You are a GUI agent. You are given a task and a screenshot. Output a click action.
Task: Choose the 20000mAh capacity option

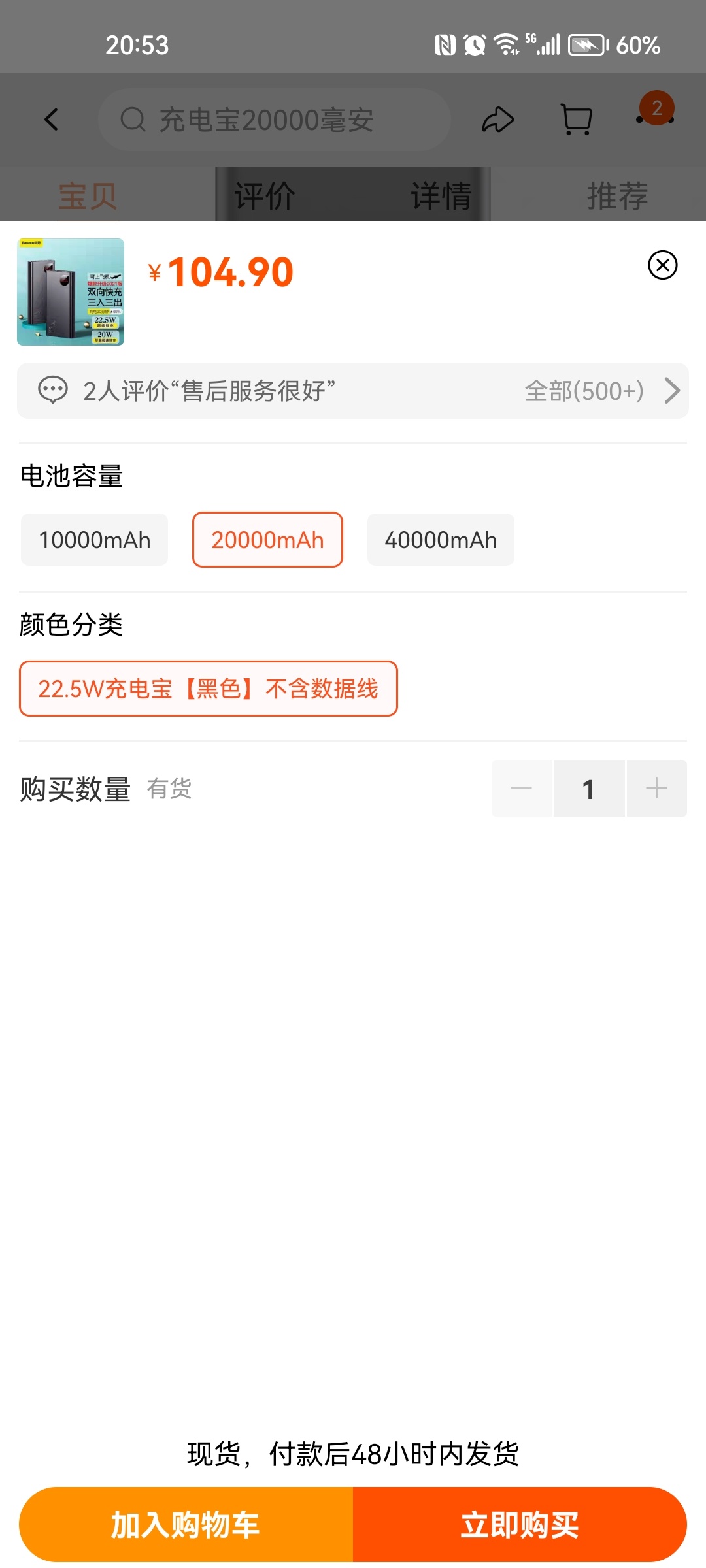coord(267,540)
